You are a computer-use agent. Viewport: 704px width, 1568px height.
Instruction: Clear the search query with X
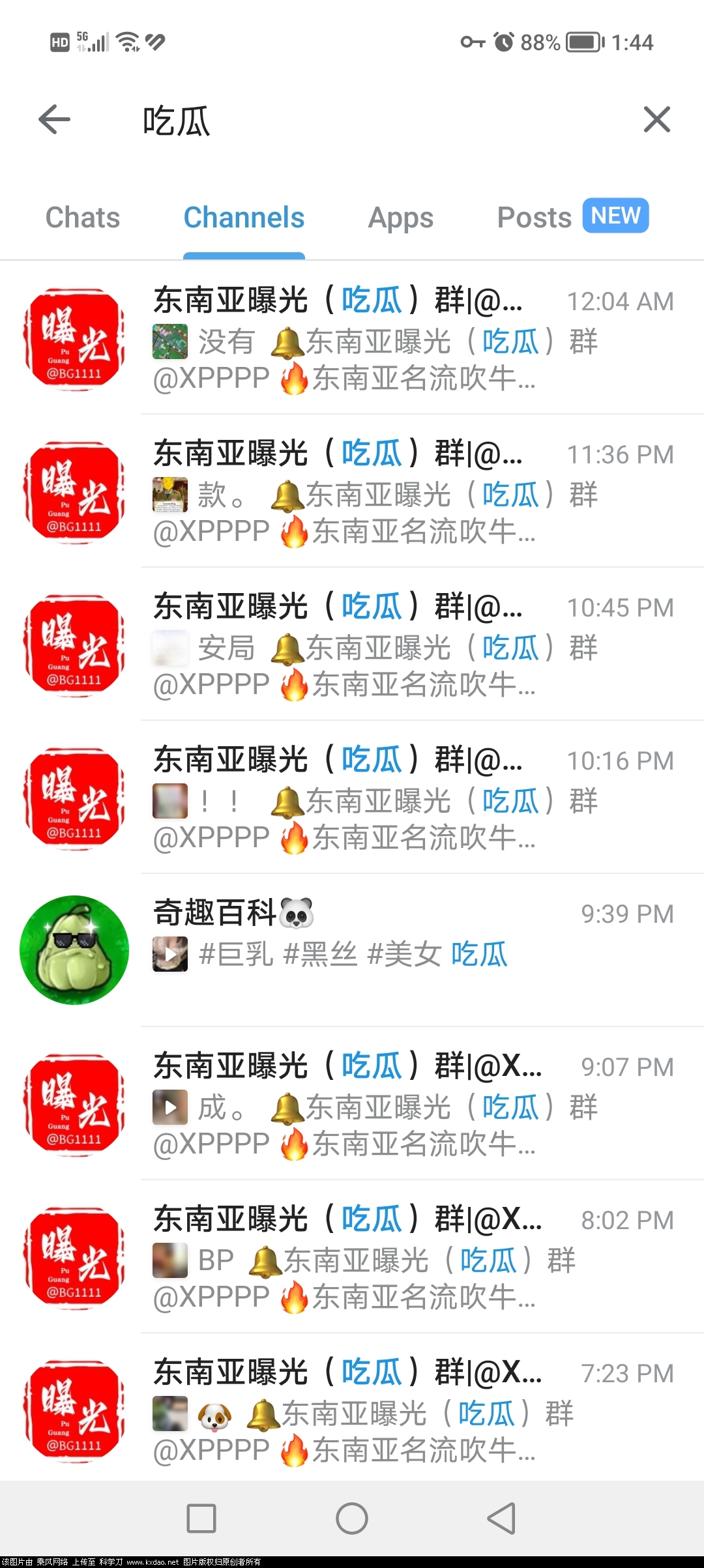[656, 120]
